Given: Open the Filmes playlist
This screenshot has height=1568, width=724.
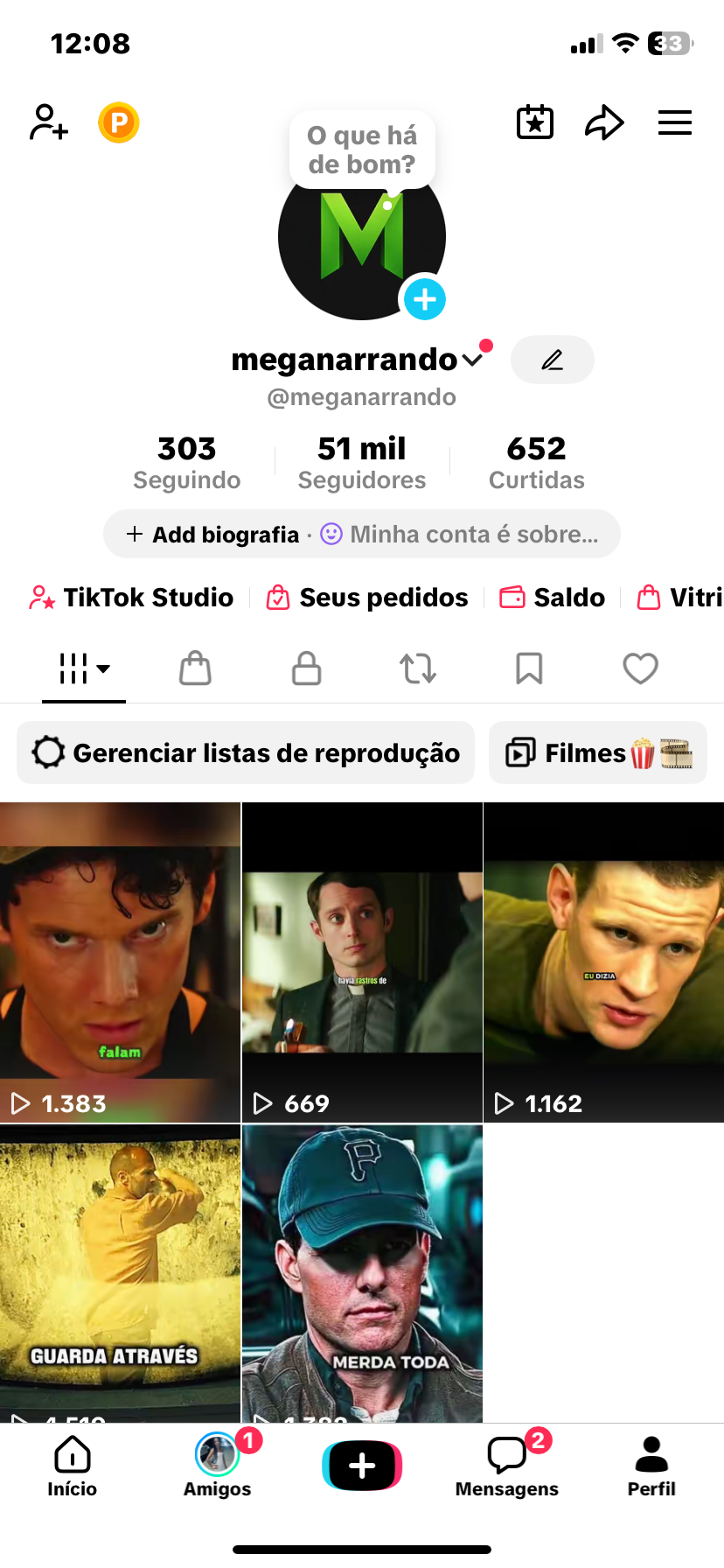Looking at the screenshot, I should [x=598, y=752].
